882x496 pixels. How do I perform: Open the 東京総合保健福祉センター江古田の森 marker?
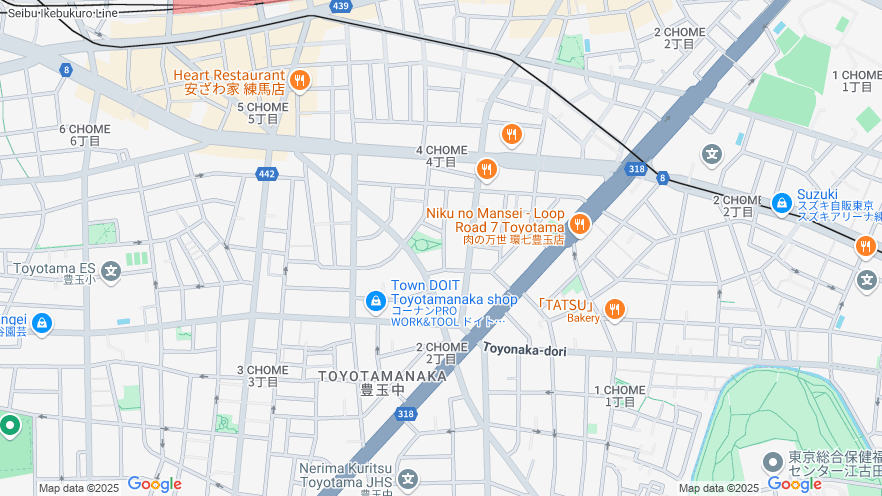pos(772,462)
